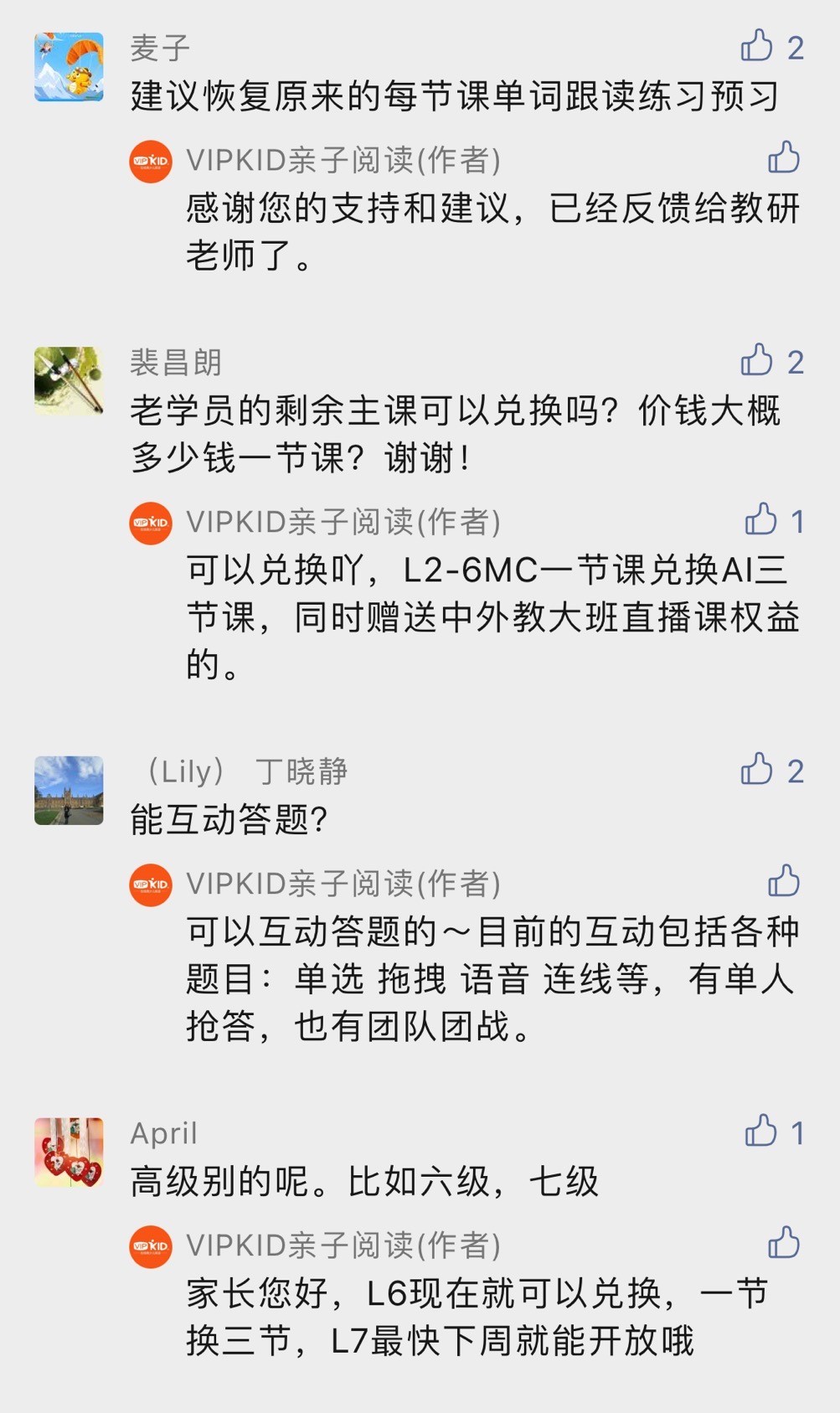Like the author's reply about L2-6MC兑换

click(x=761, y=519)
